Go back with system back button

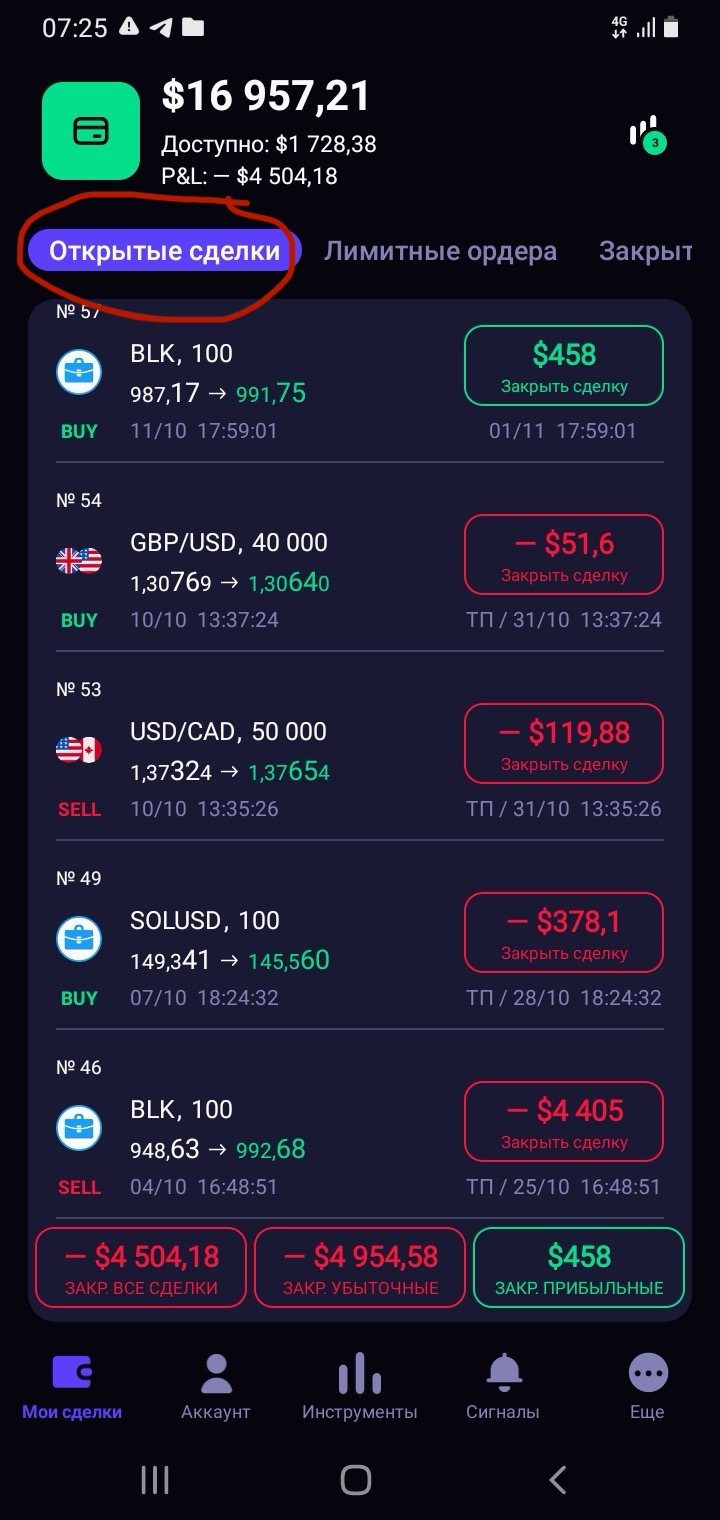pyautogui.click(x=558, y=1479)
